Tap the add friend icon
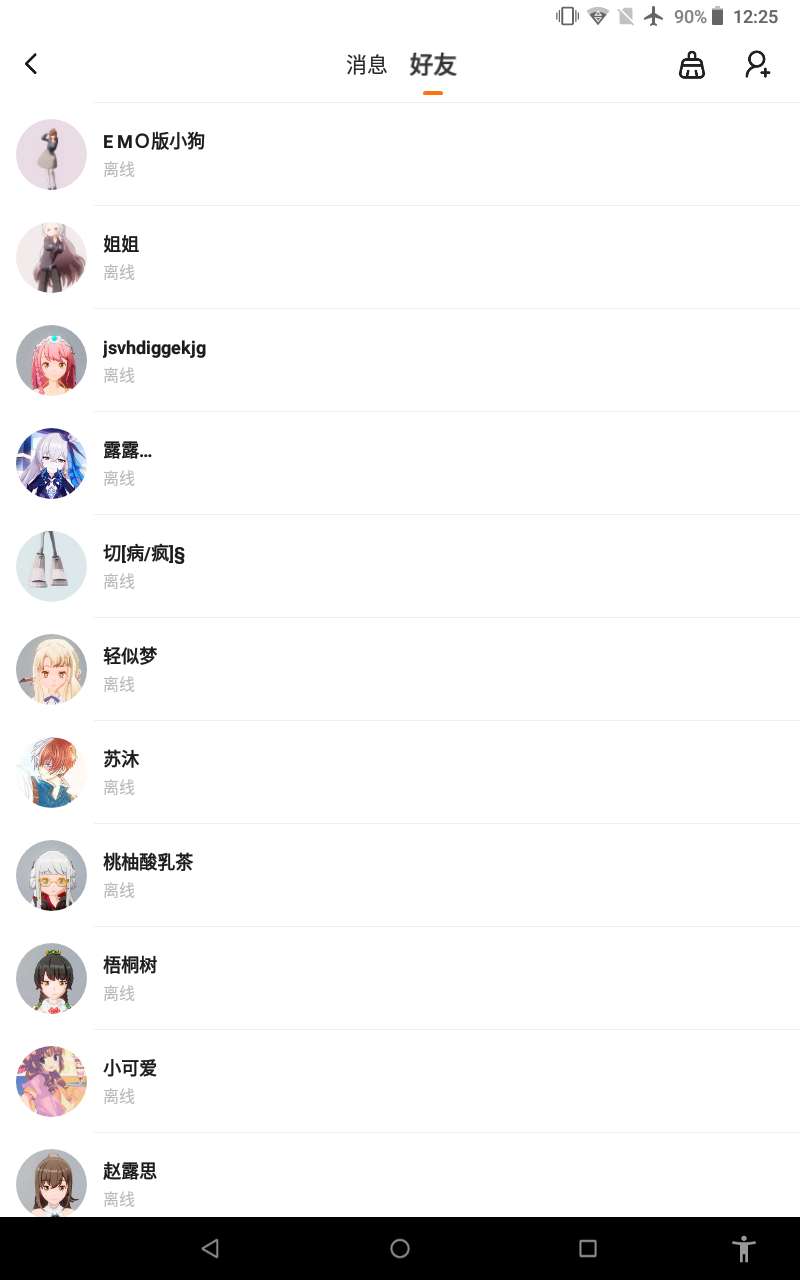The width and height of the screenshot is (800, 1280). [758, 65]
